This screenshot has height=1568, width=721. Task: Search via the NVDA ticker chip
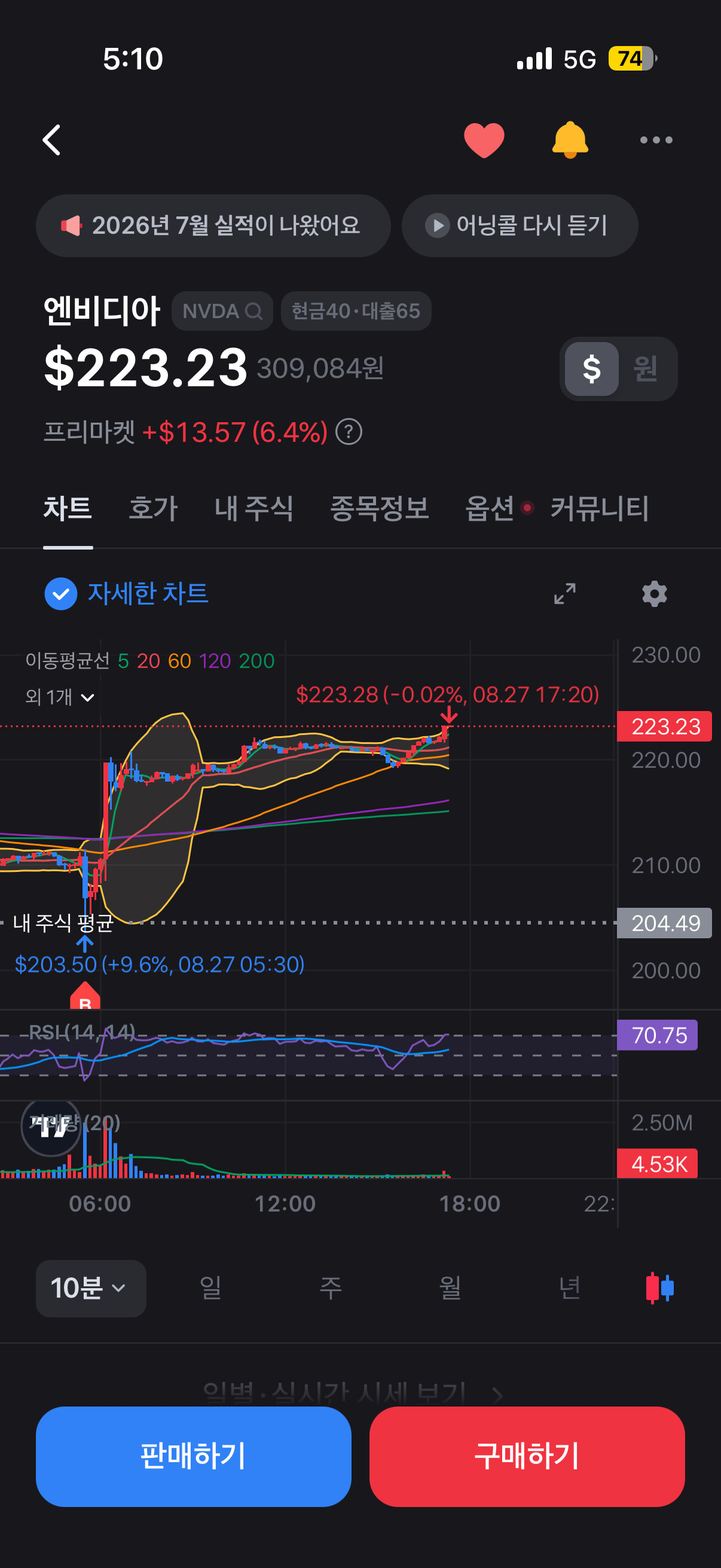[222, 311]
